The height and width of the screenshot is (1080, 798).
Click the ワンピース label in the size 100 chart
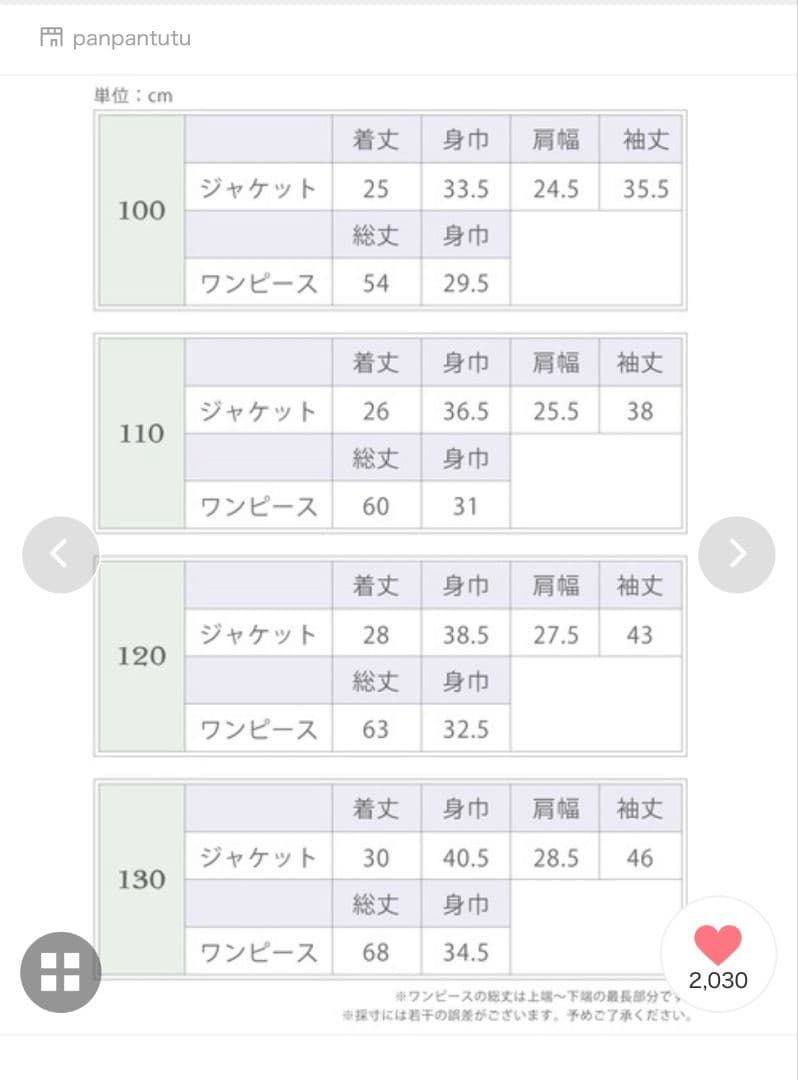tap(257, 283)
